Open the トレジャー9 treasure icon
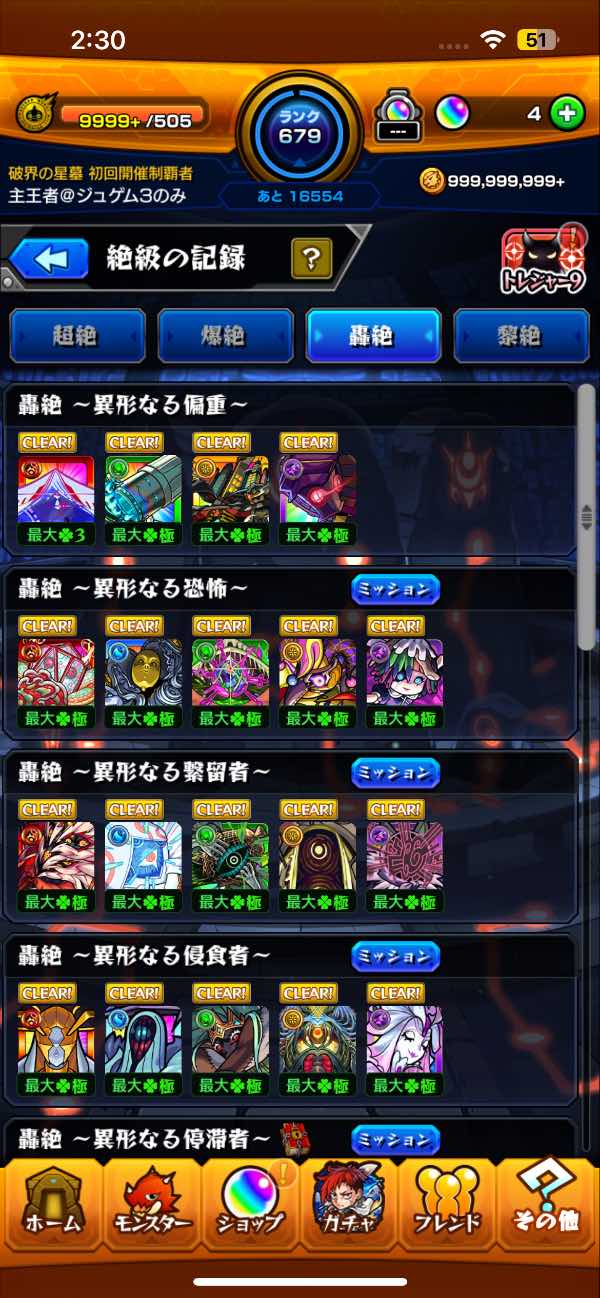Viewport: 600px width, 1298px height. click(x=544, y=262)
